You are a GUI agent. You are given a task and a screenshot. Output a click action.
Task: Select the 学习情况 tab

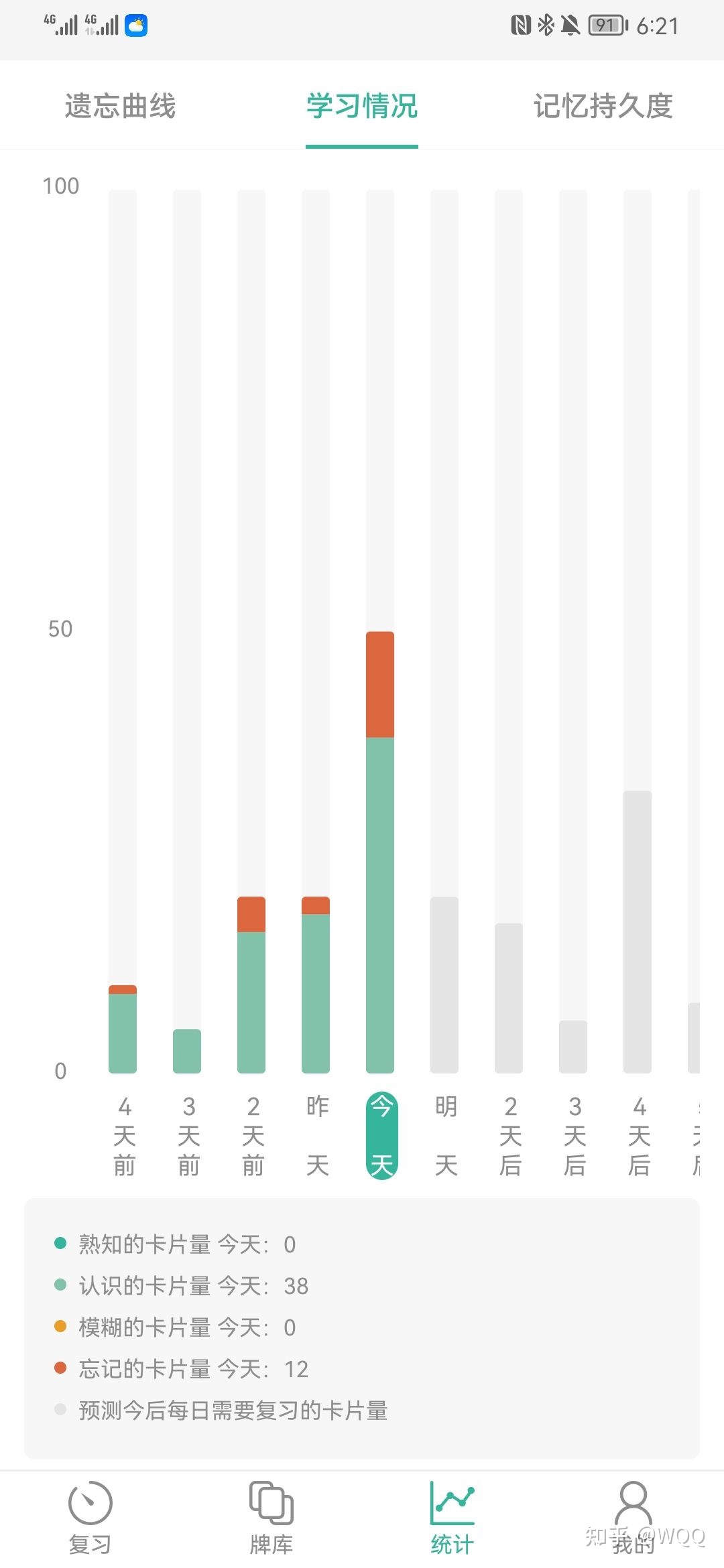pyautogui.click(x=362, y=106)
